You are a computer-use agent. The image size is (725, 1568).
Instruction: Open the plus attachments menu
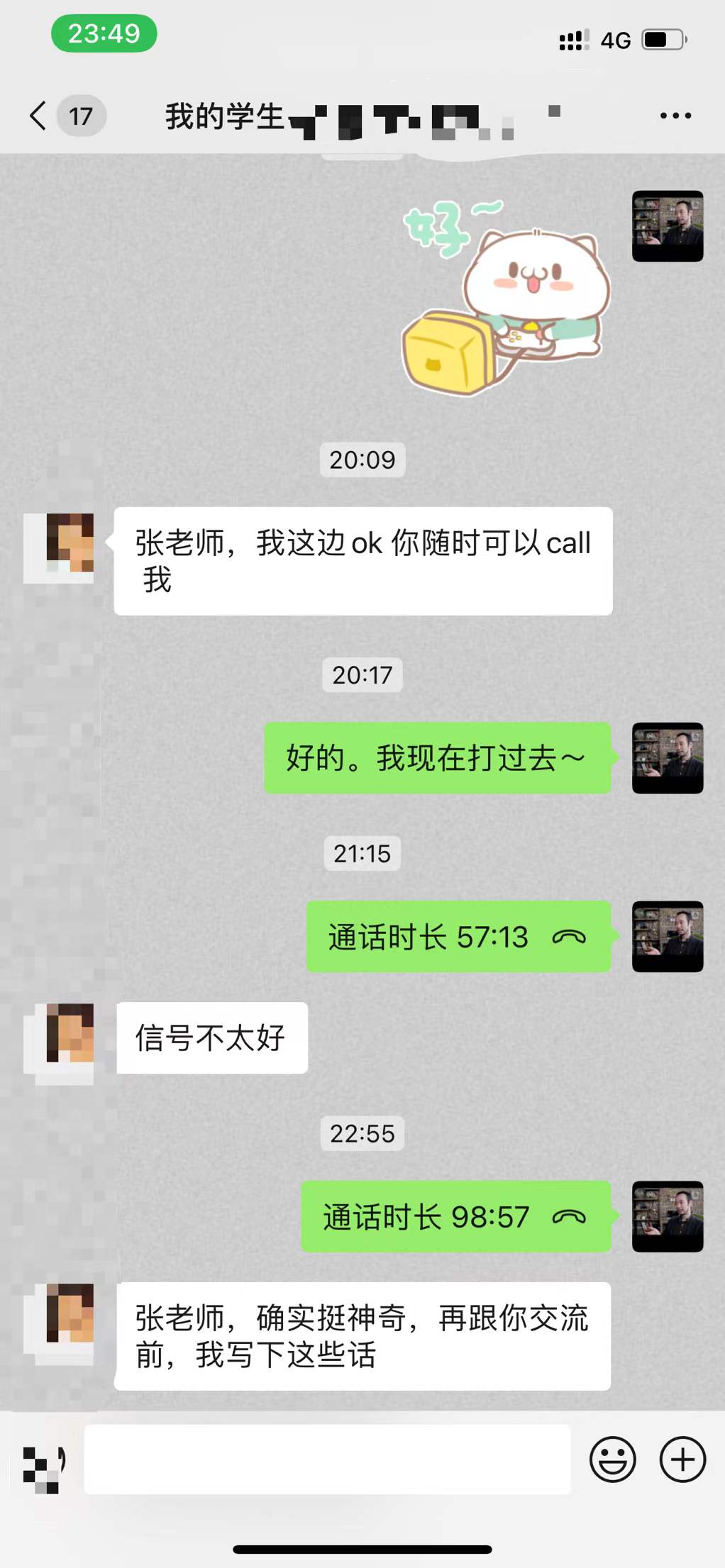(682, 1459)
